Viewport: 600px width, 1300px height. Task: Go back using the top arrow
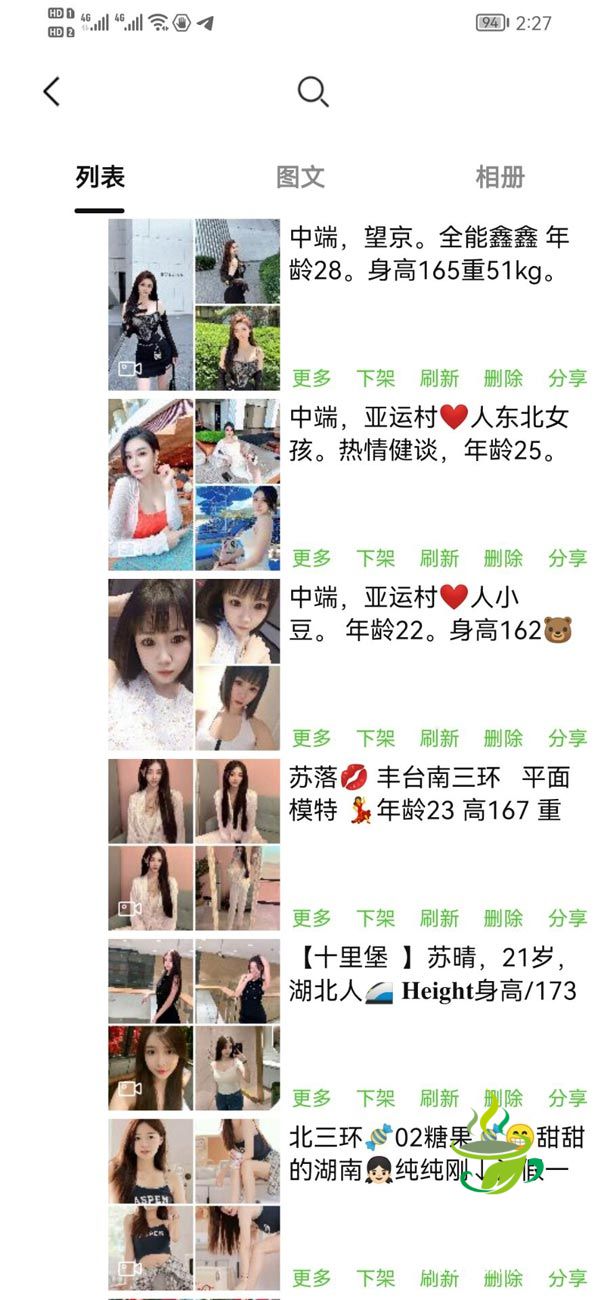pos(52,92)
